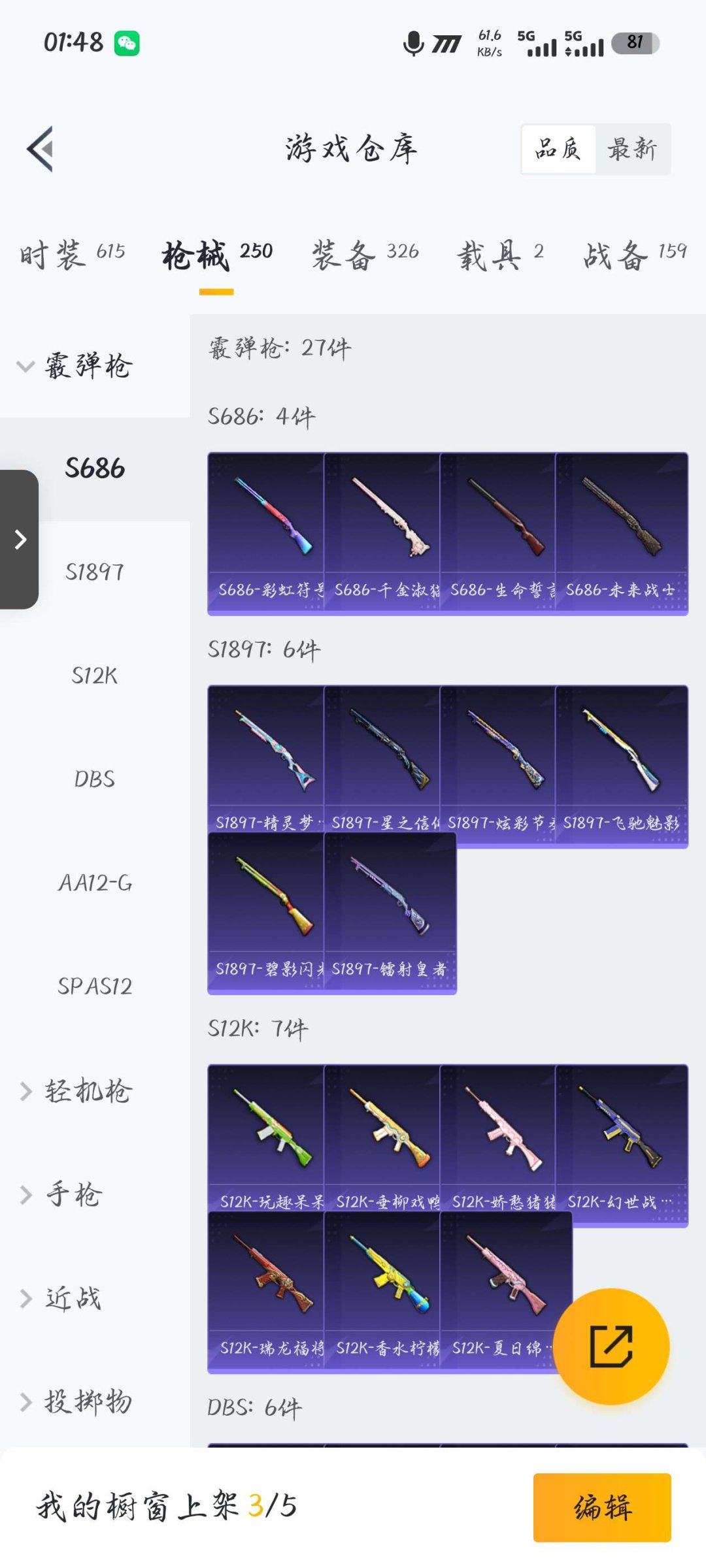Switch to the 载具 tab

tap(500, 253)
